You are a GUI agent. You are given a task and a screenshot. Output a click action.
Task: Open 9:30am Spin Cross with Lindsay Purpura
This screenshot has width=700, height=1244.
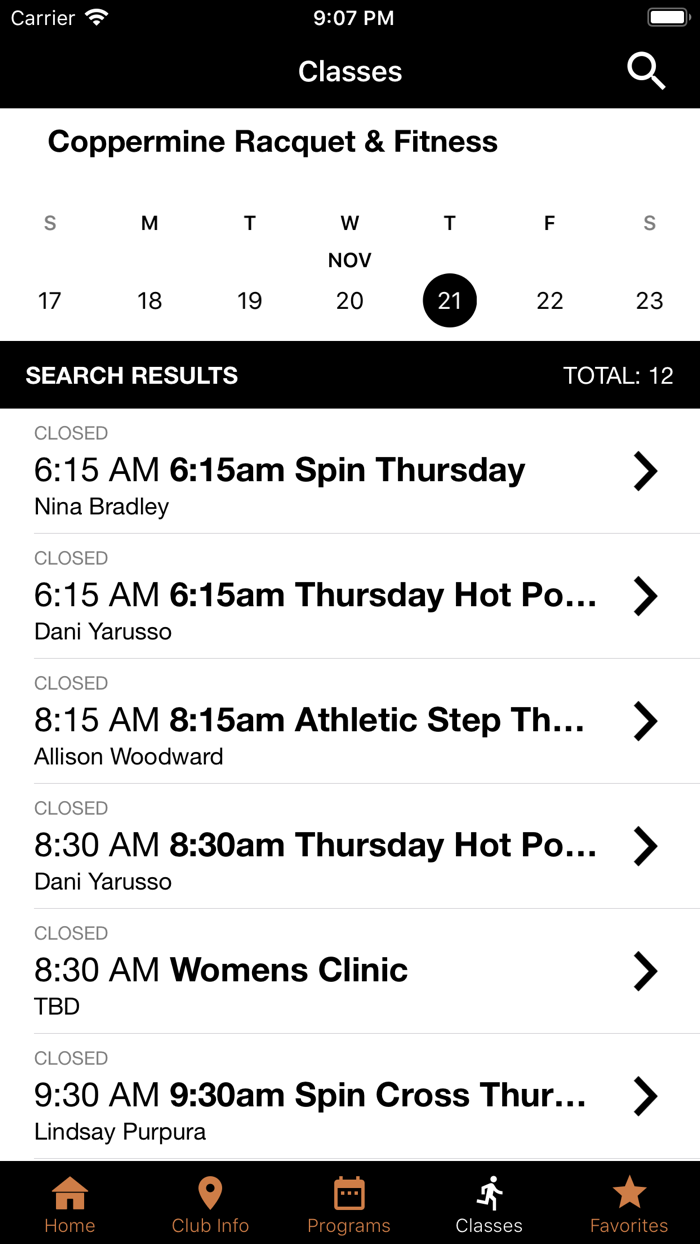pyautogui.click(x=350, y=1096)
